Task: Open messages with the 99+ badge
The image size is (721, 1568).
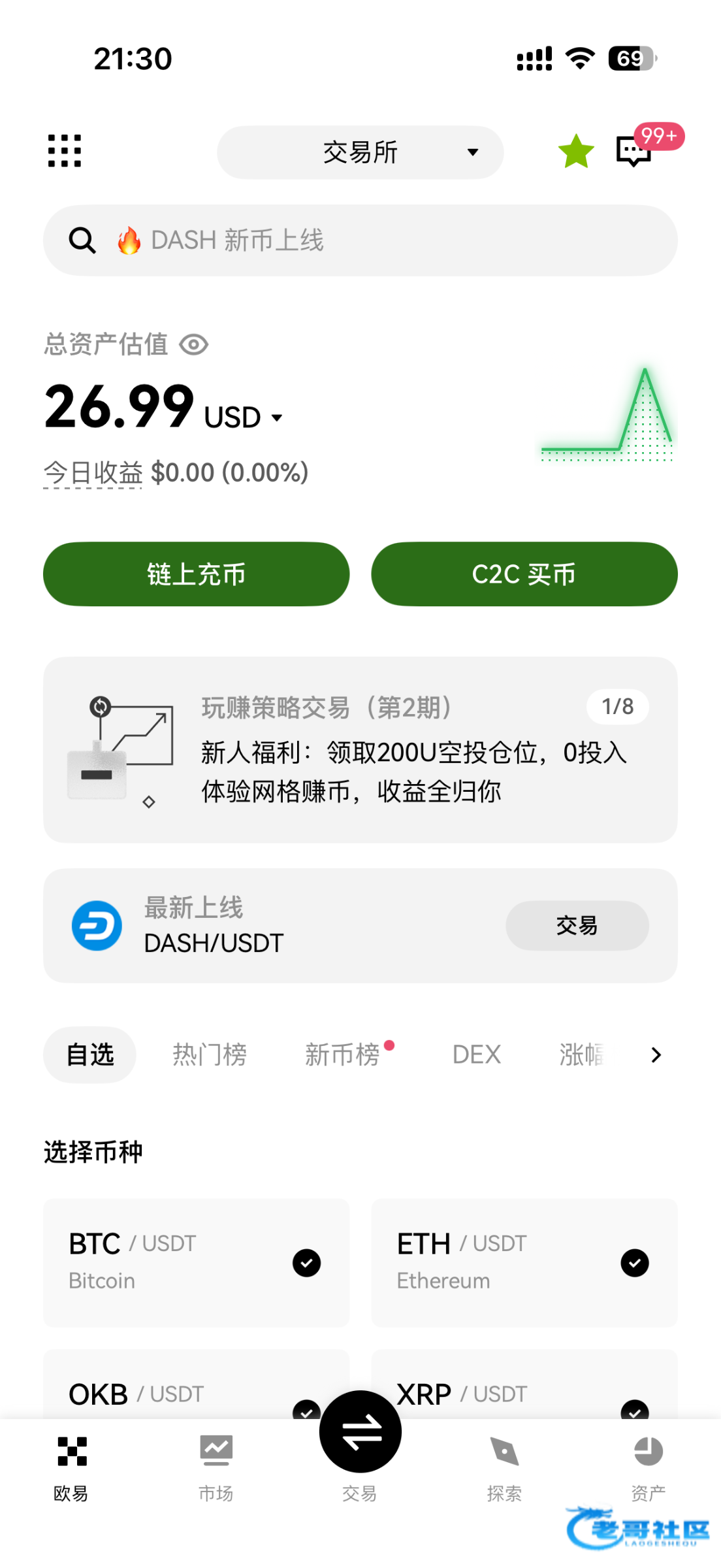Action: click(x=634, y=151)
